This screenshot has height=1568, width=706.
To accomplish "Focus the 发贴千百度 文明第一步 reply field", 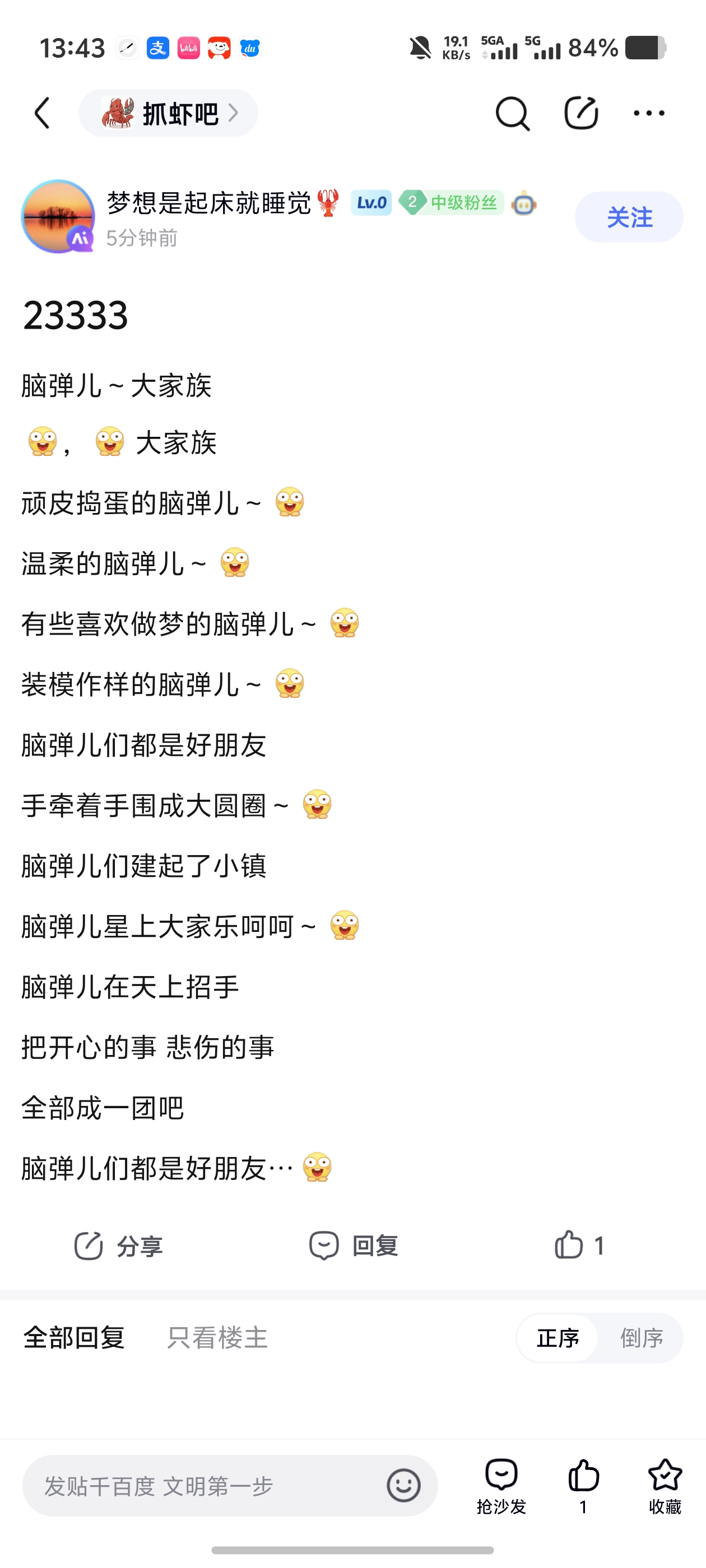I will 201,1486.
